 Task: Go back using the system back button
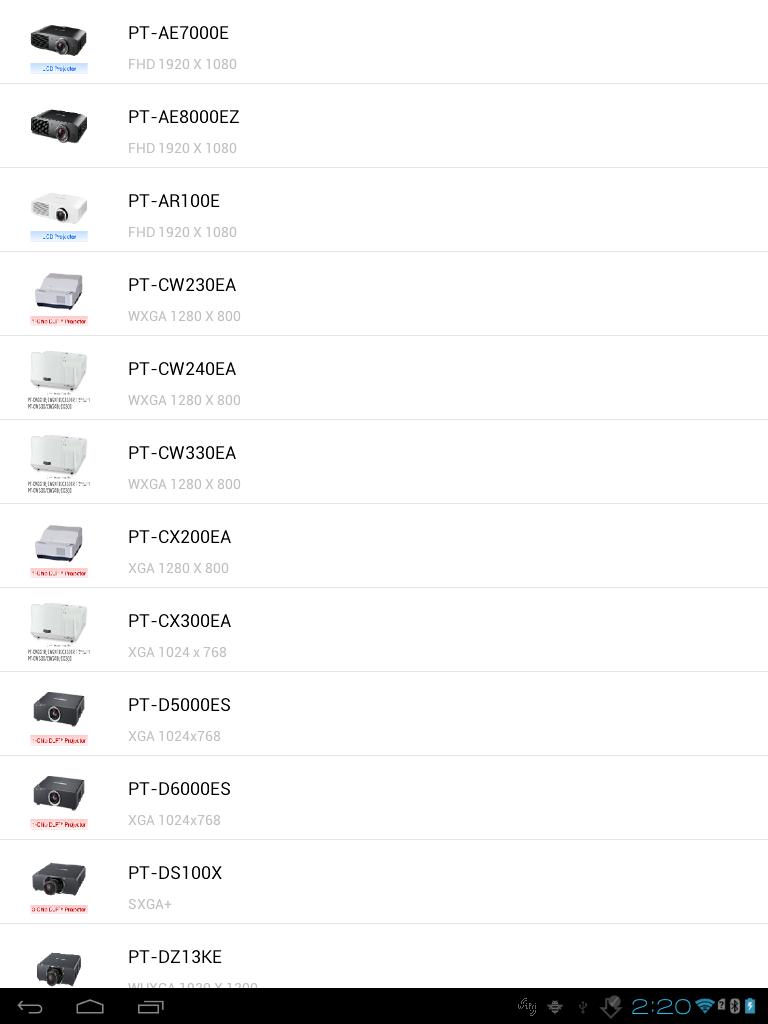[30, 1006]
